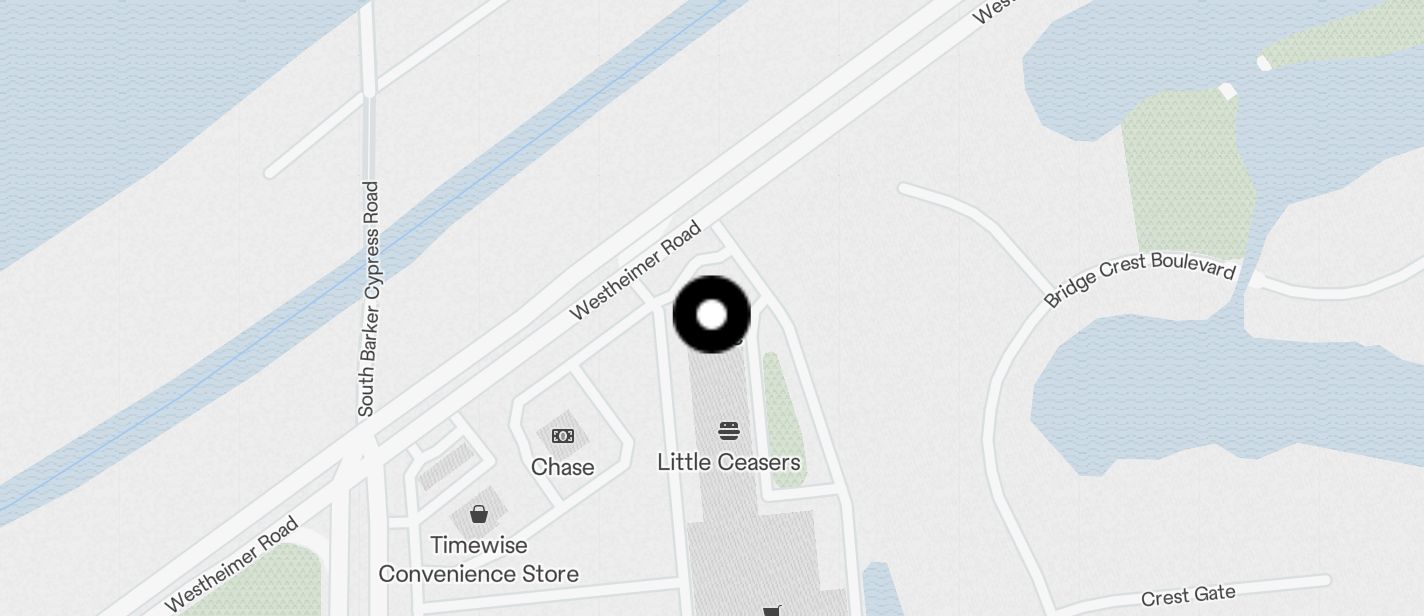Tap the black location pin marker
The height and width of the screenshot is (616, 1424).
pos(711,315)
